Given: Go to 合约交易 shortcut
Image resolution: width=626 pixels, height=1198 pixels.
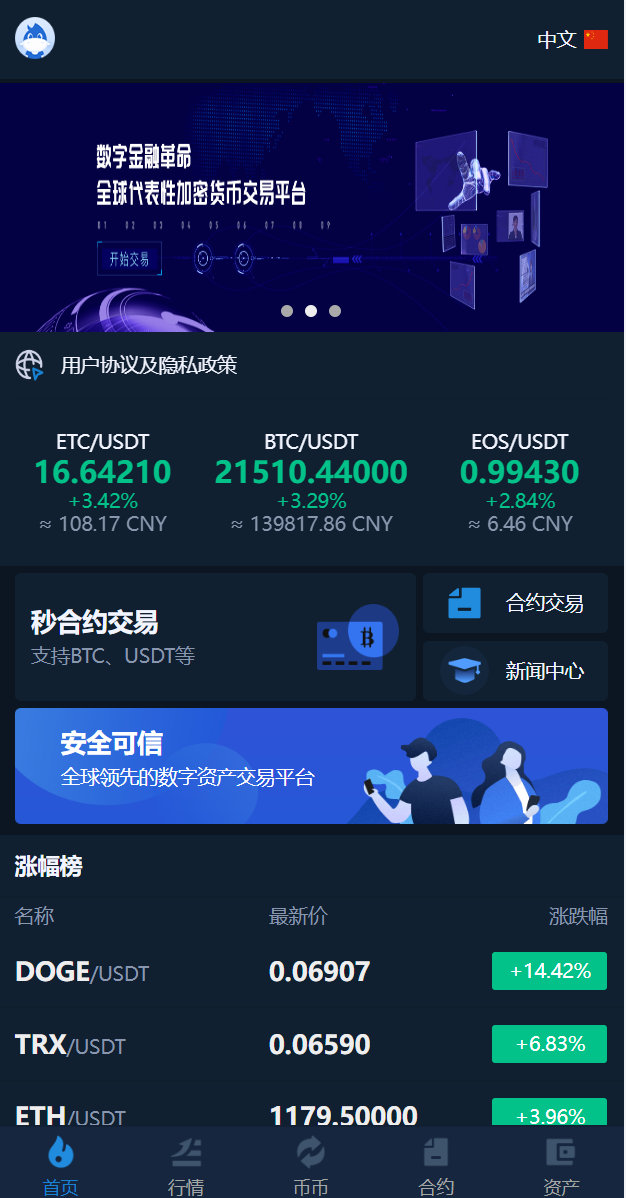Looking at the screenshot, I should [x=515, y=603].
